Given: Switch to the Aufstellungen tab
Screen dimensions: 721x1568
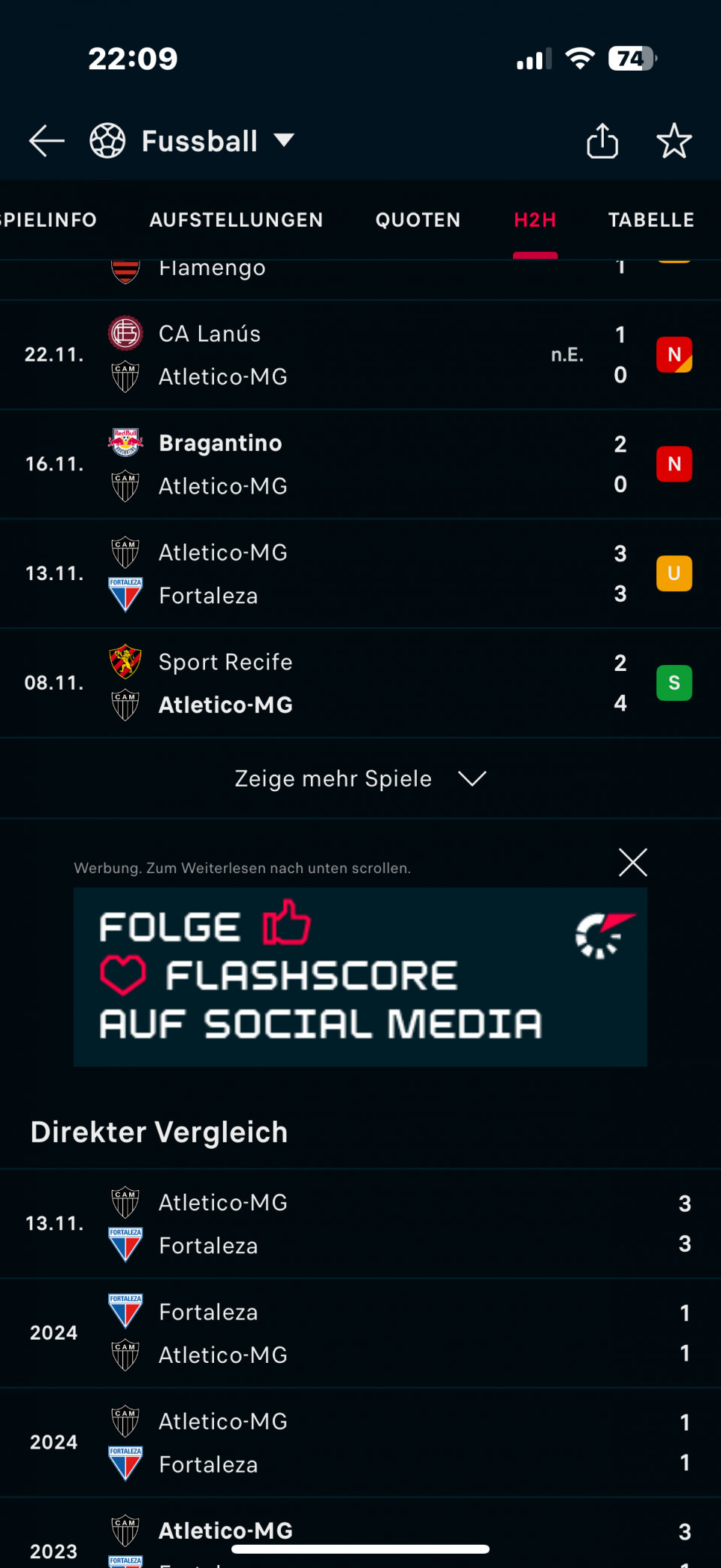Looking at the screenshot, I should click(236, 220).
